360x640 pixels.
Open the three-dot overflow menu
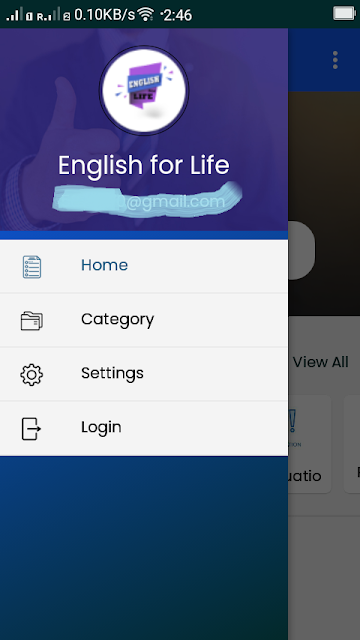click(x=335, y=60)
